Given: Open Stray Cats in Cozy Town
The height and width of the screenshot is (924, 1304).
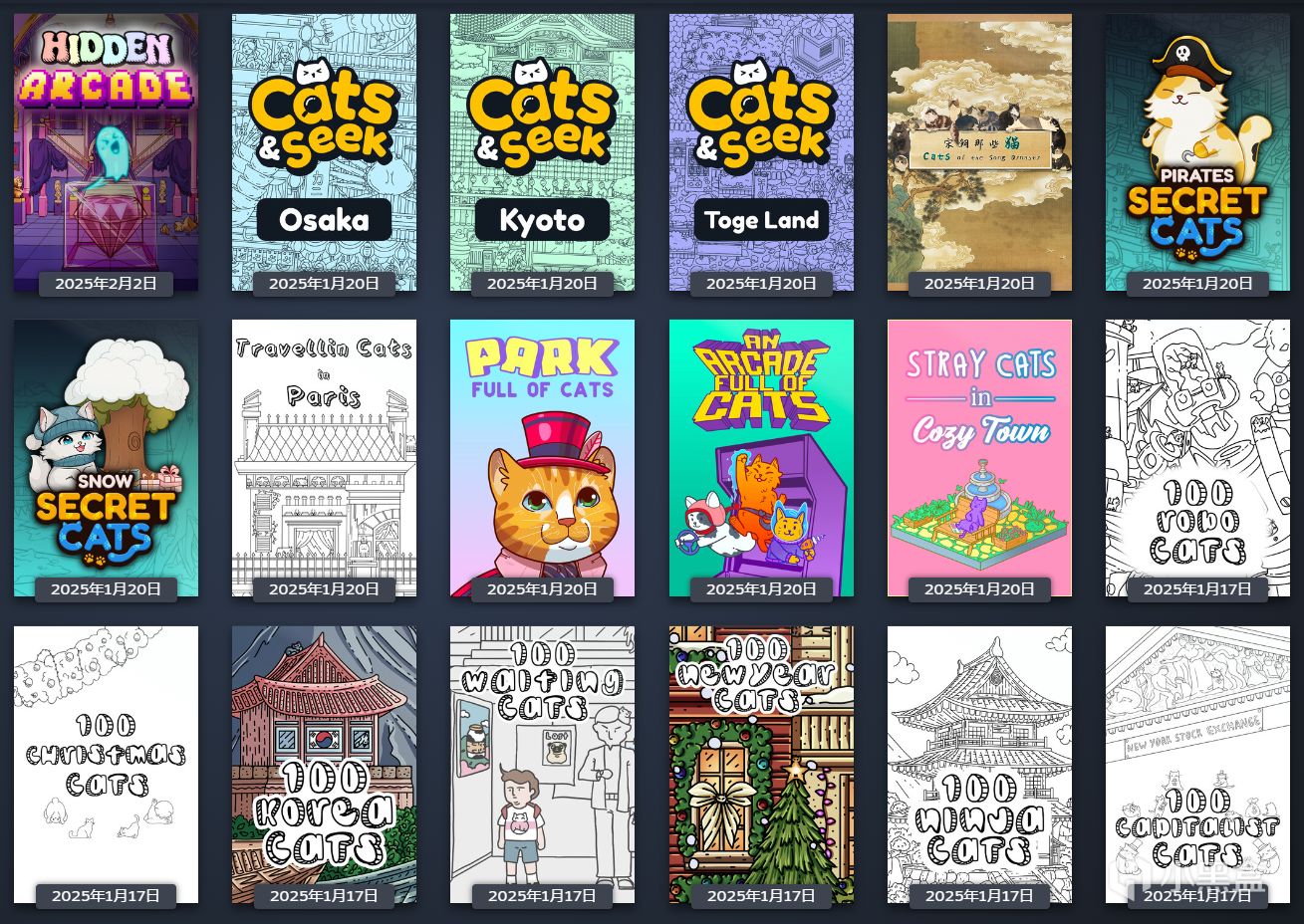Looking at the screenshot, I should click(x=979, y=456).
